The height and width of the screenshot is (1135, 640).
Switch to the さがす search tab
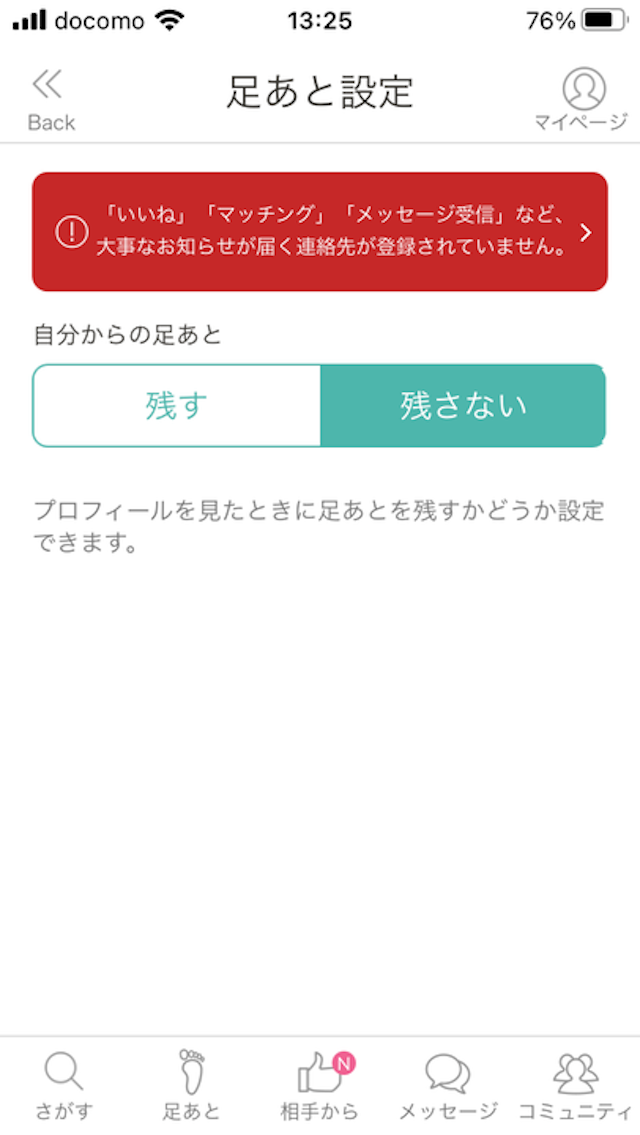click(63, 1085)
